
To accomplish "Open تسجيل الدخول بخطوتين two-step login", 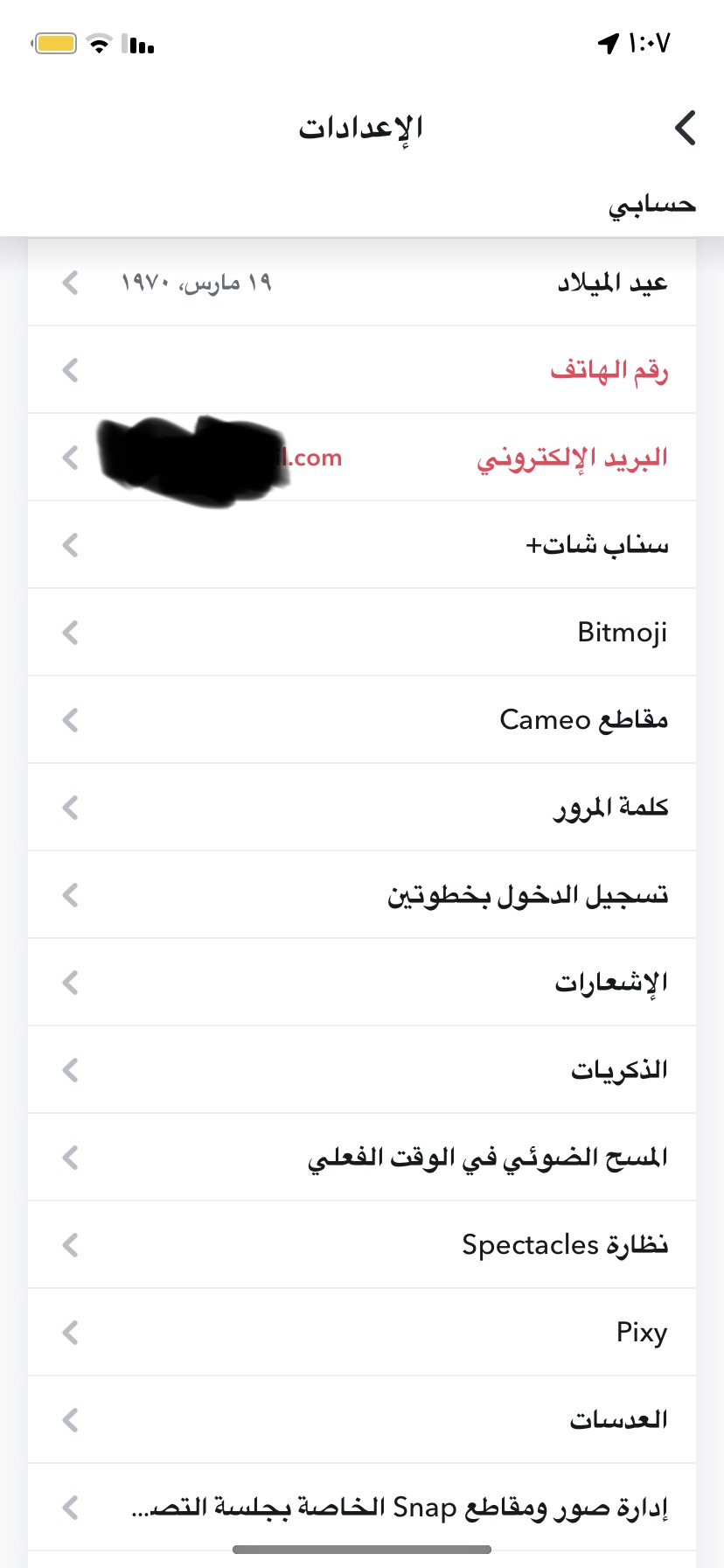I will coord(362,894).
